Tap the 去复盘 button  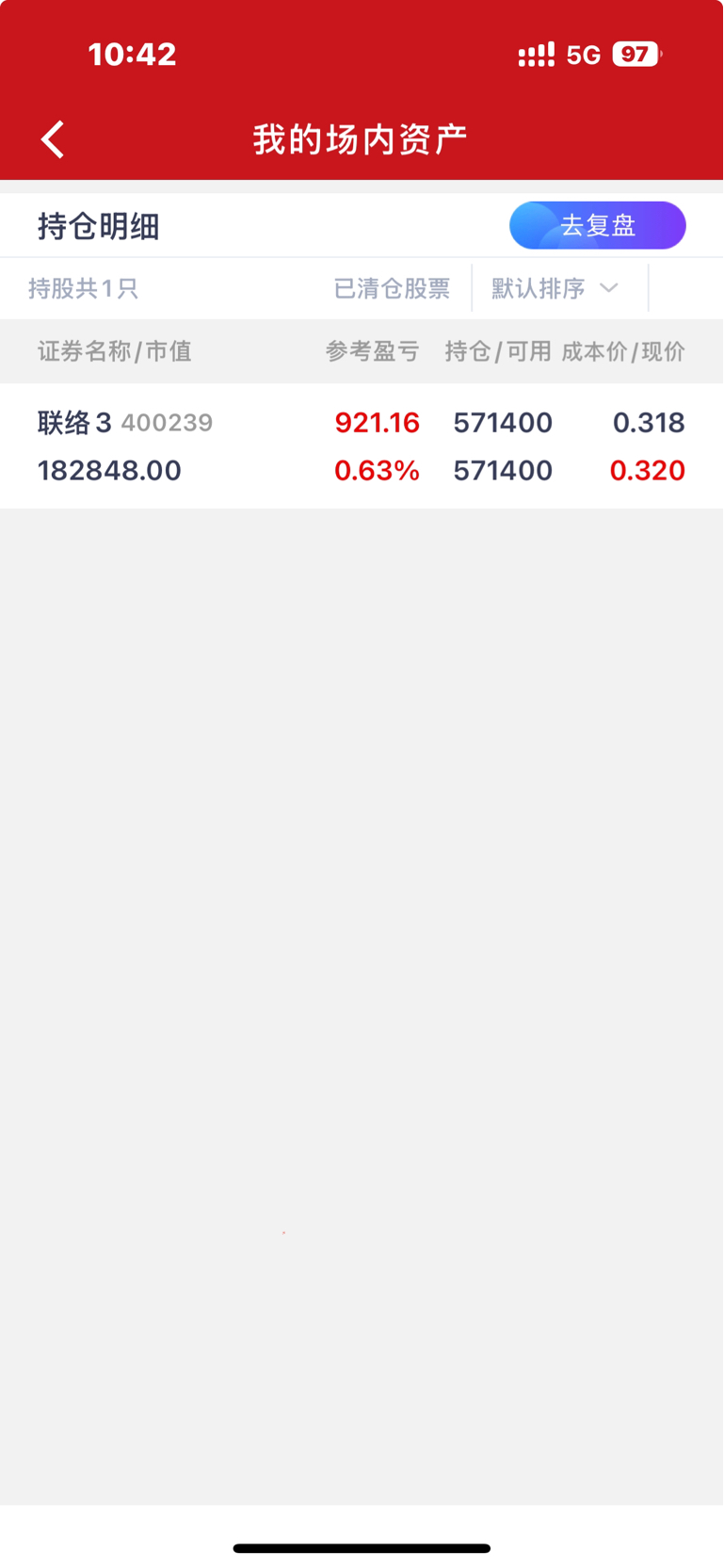click(598, 226)
